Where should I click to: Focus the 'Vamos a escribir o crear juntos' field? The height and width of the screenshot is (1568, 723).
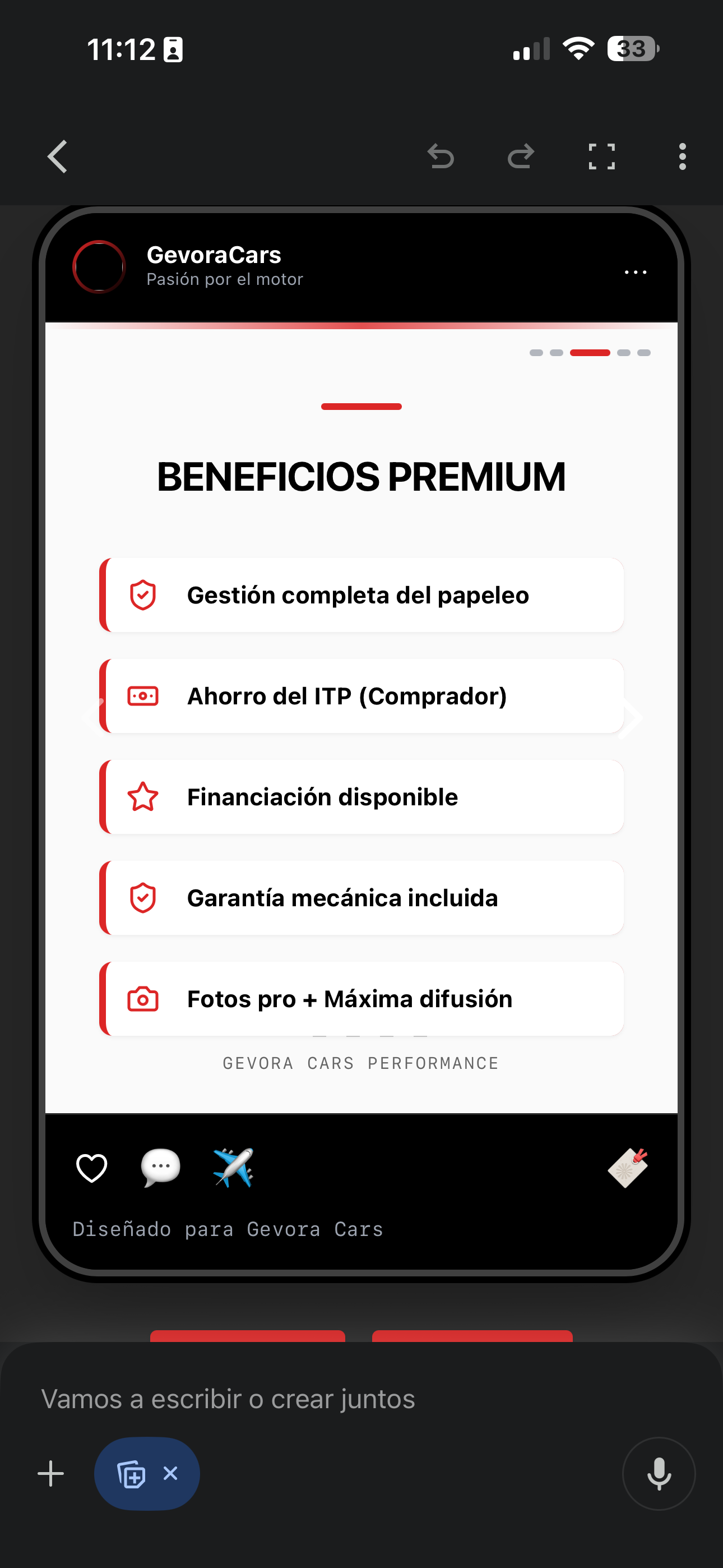click(361, 1399)
